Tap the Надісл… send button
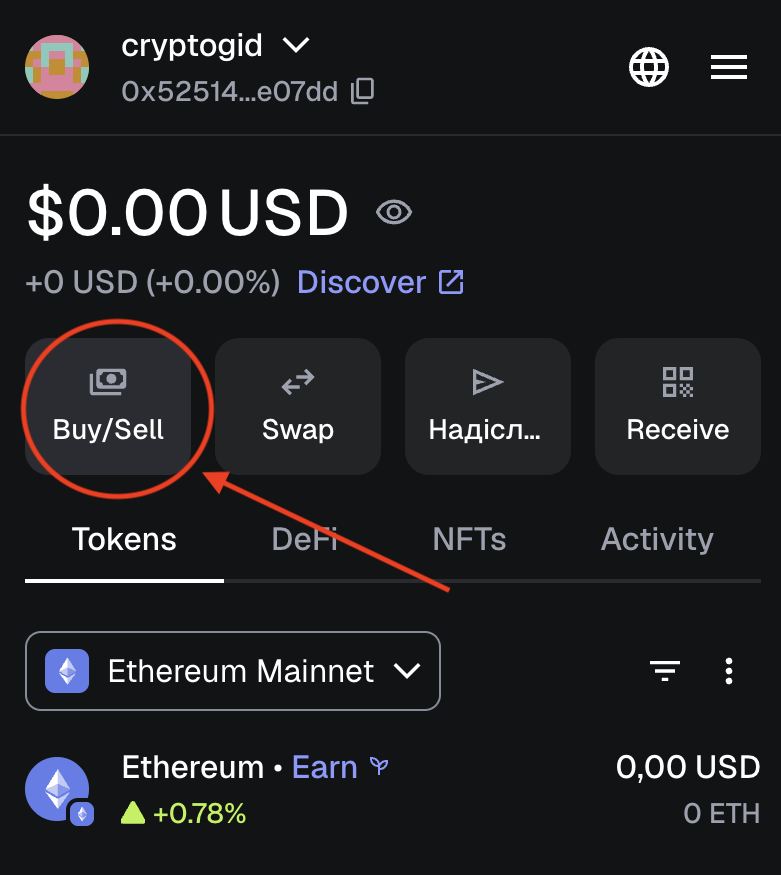 (x=487, y=406)
